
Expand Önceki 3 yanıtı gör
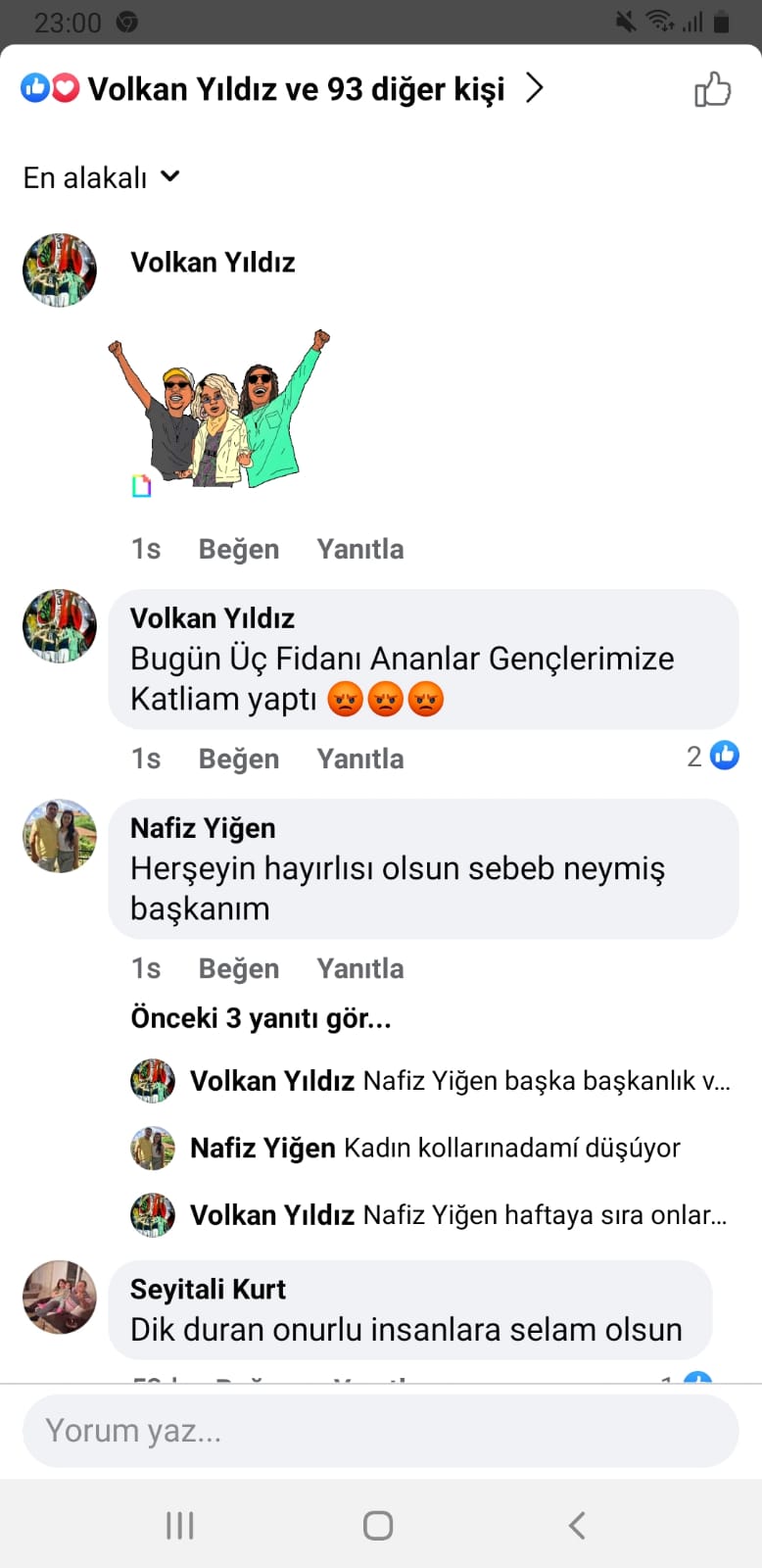click(x=261, y=1018)
